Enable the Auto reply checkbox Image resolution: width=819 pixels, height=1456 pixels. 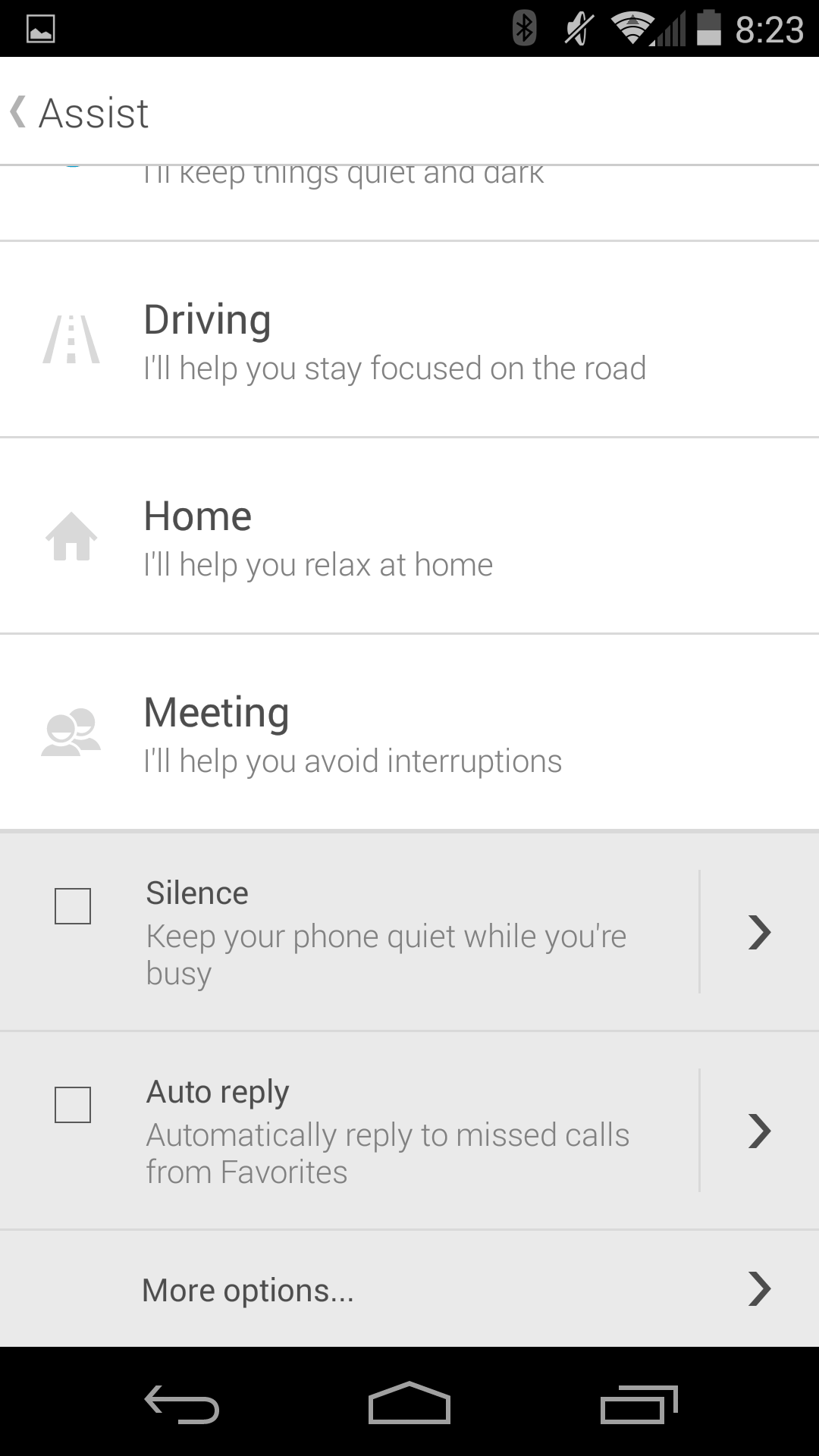coord(73,1104)
